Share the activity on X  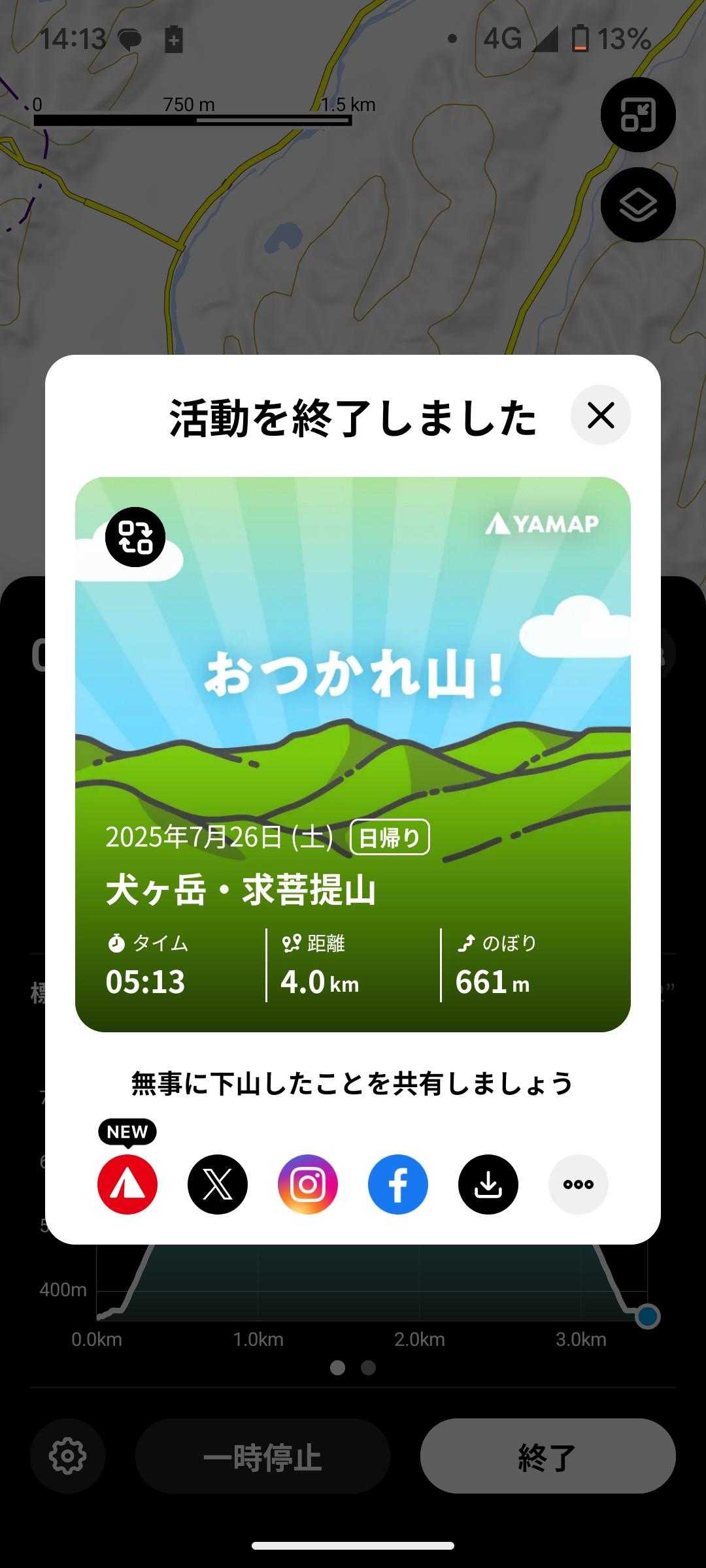[x=218, y=1184]
